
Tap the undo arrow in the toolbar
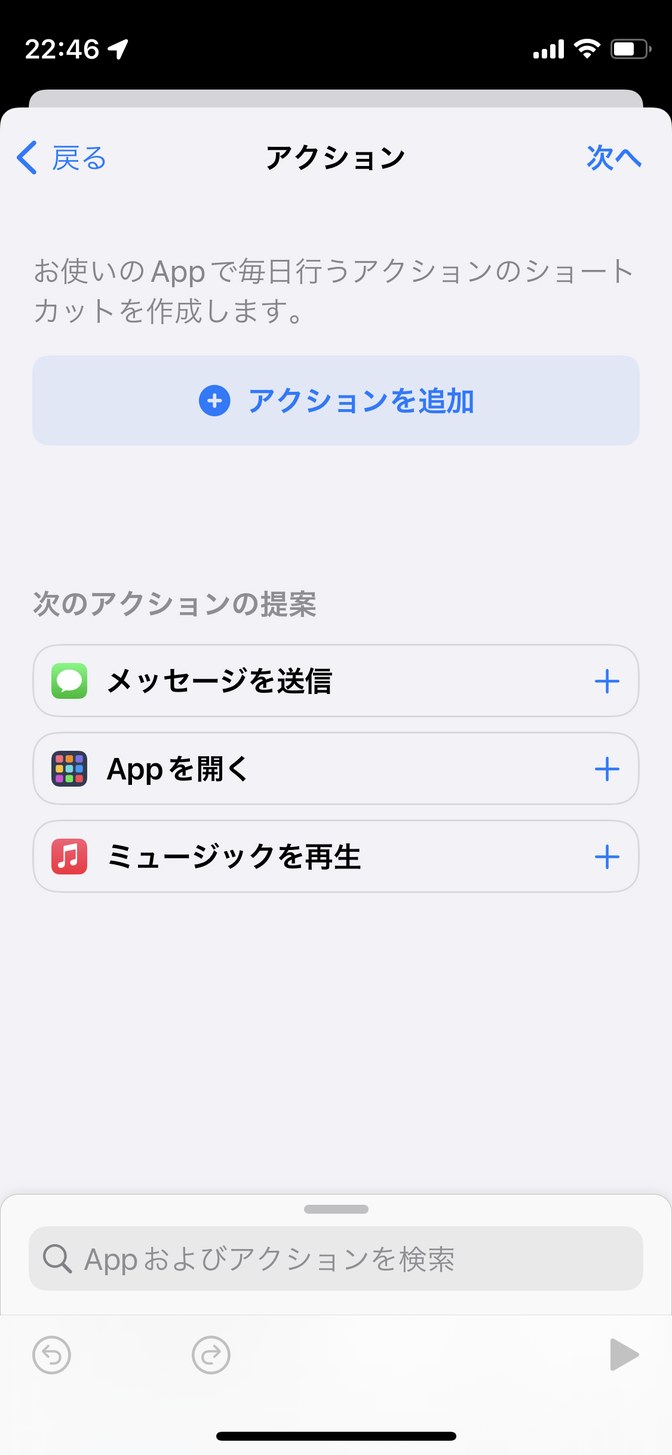52,1356
